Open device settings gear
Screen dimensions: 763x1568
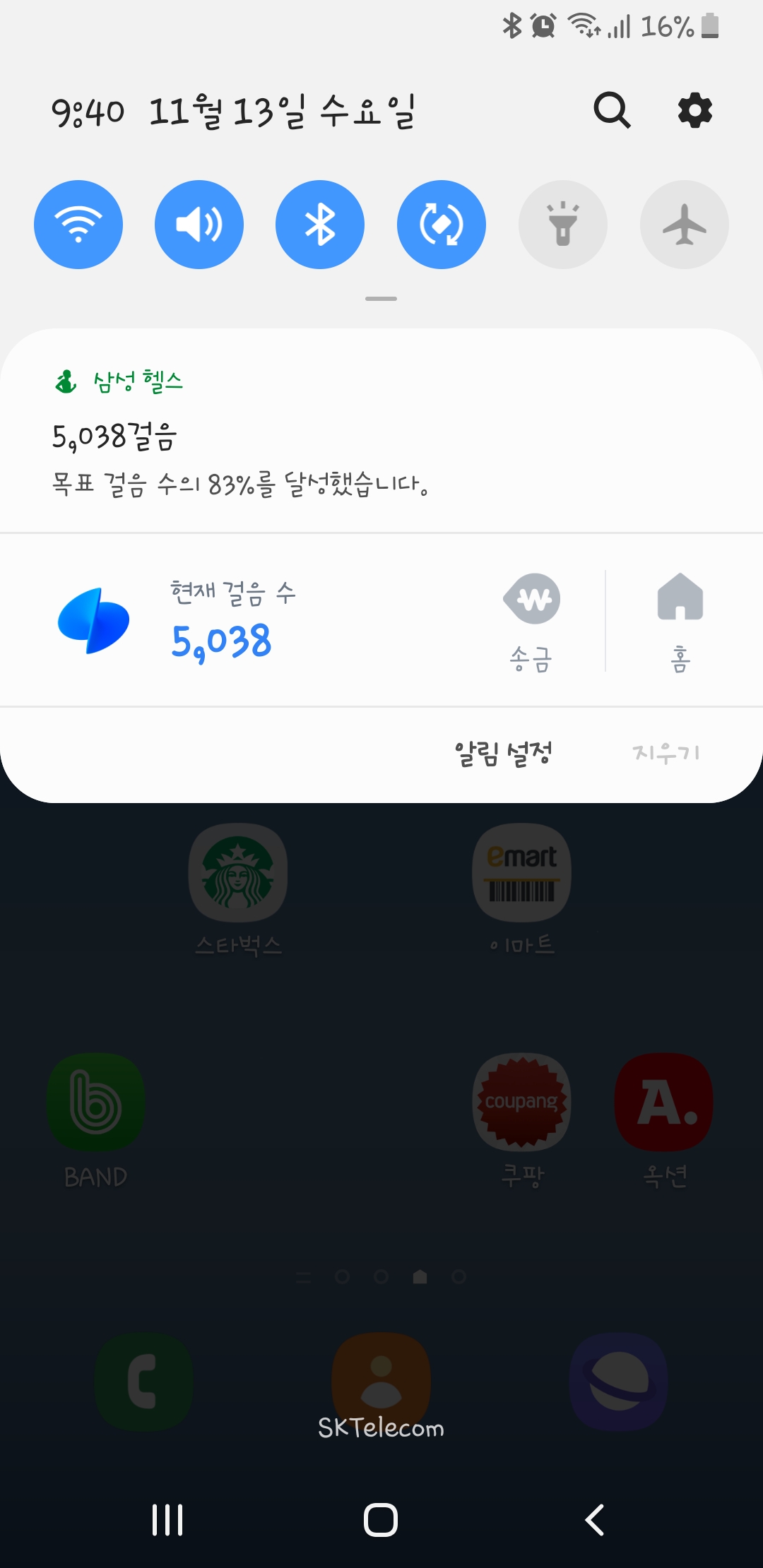click(x=695, y=110)
